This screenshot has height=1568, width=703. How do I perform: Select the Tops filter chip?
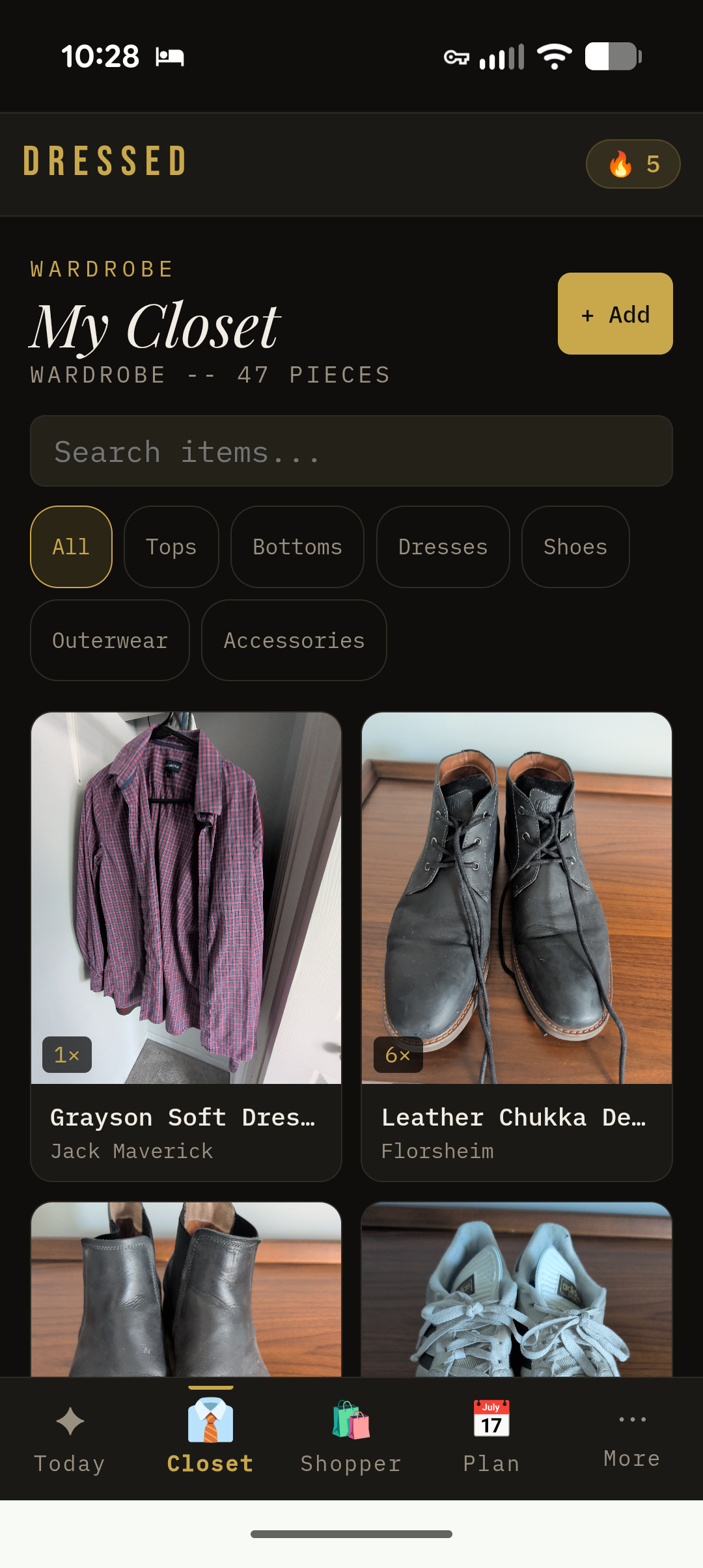[171, 547]
